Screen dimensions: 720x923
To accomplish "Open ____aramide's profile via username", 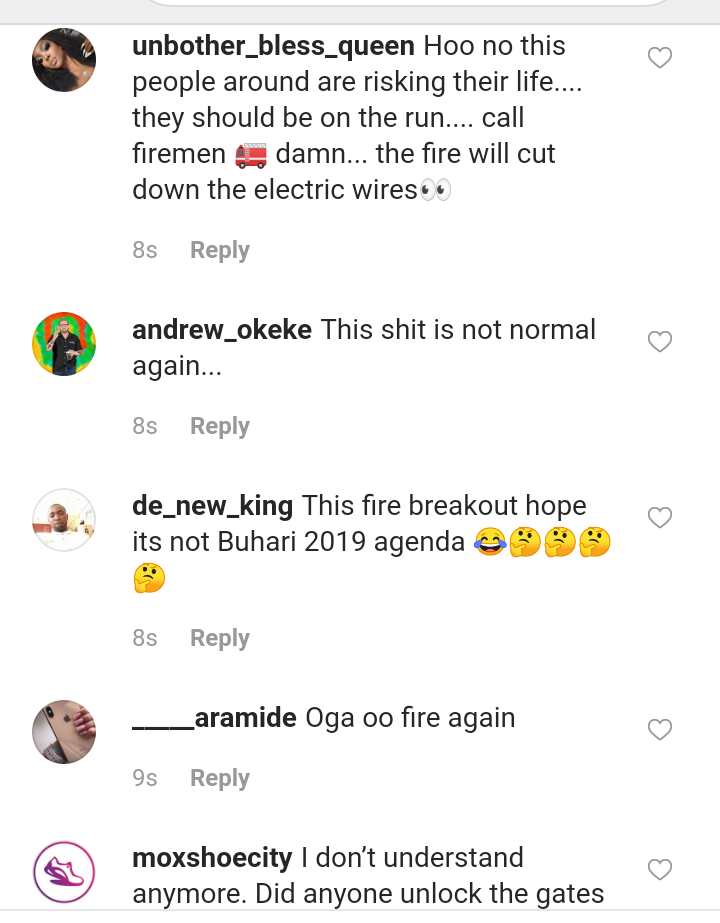I will point(214,718).
